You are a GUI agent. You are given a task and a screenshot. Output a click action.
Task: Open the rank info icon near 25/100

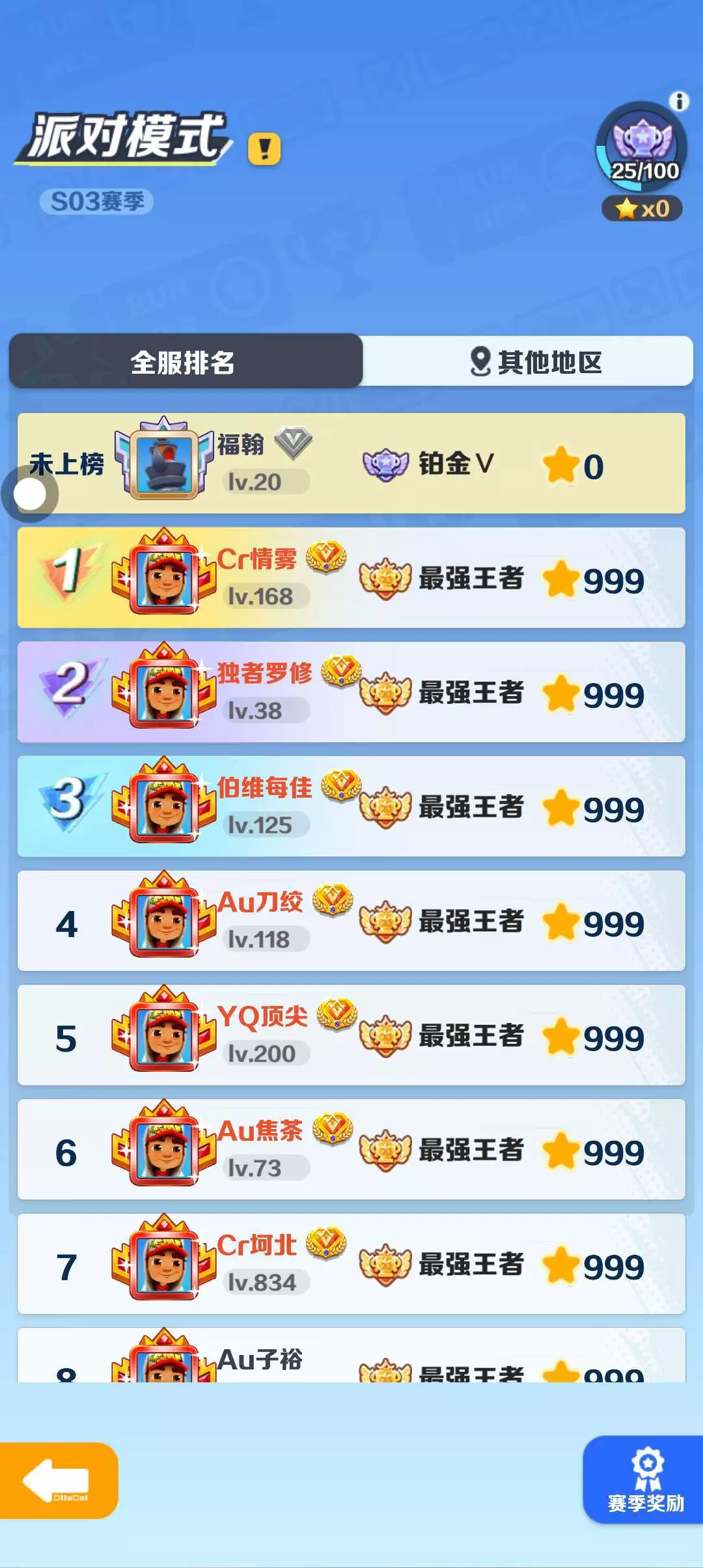coord(679,101)
